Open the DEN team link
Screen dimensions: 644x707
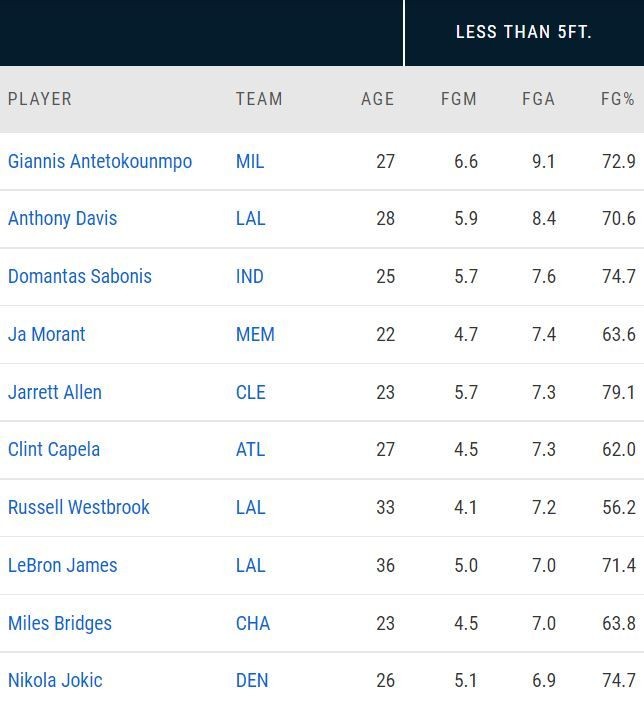252,680
